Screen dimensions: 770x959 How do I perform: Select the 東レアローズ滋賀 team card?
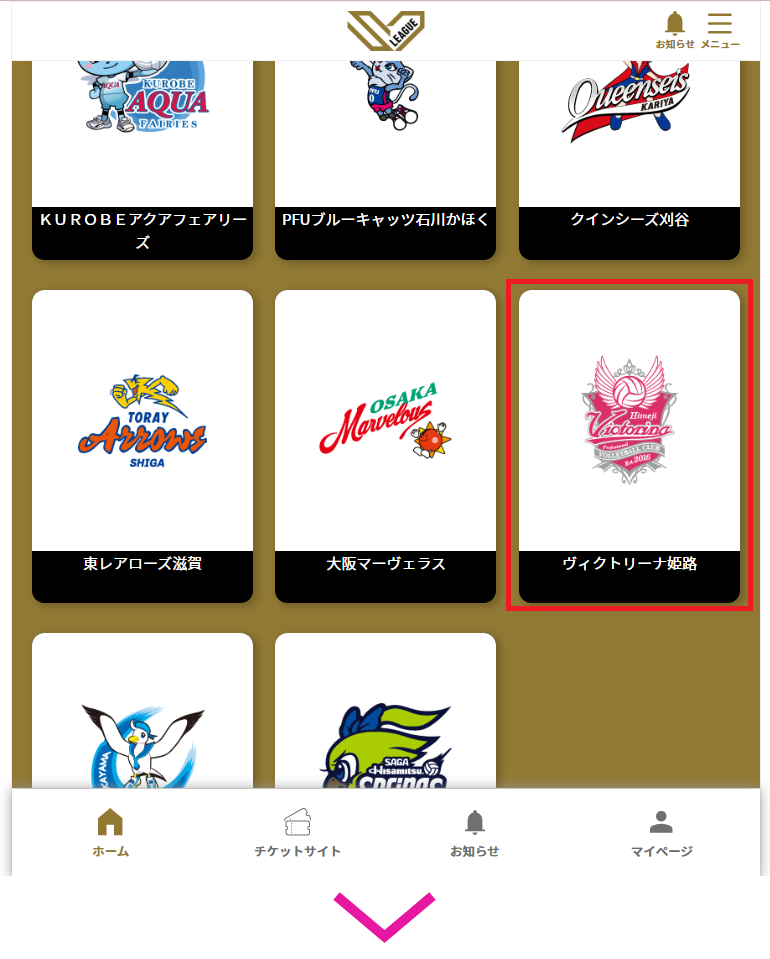(142, 445)
